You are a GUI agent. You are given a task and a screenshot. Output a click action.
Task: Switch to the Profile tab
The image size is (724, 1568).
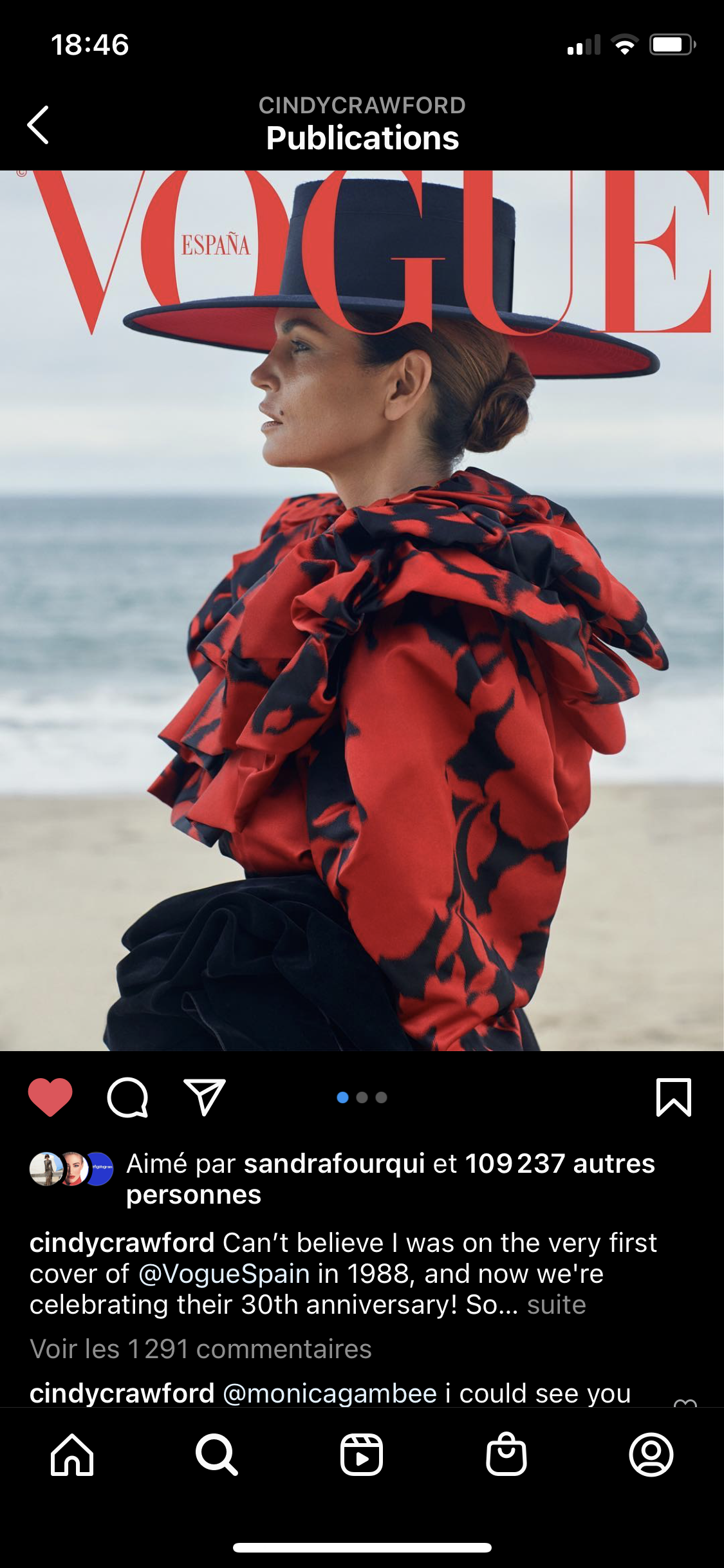coord(651,1455)
